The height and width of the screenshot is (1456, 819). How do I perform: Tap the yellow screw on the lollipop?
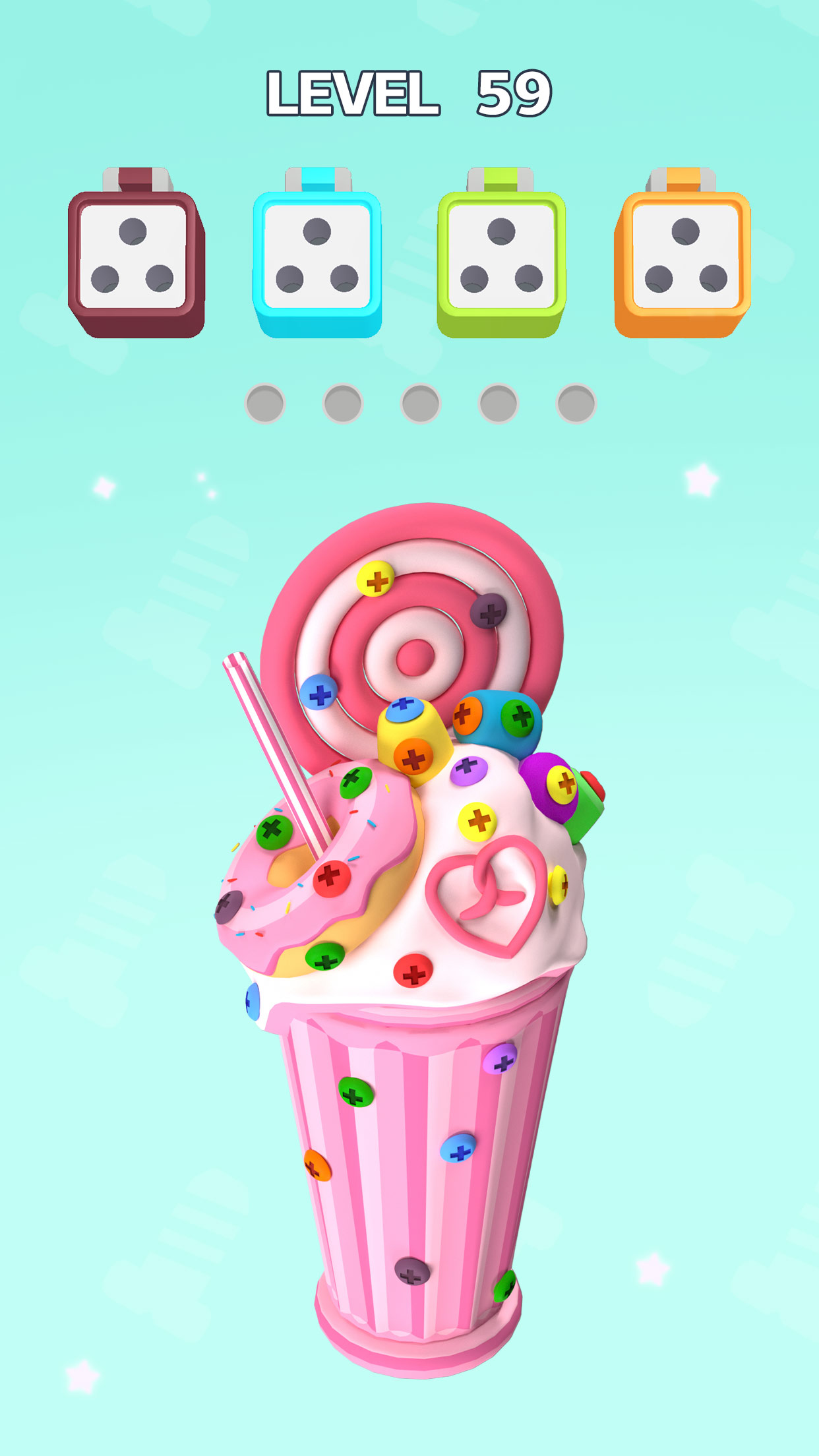375,580
